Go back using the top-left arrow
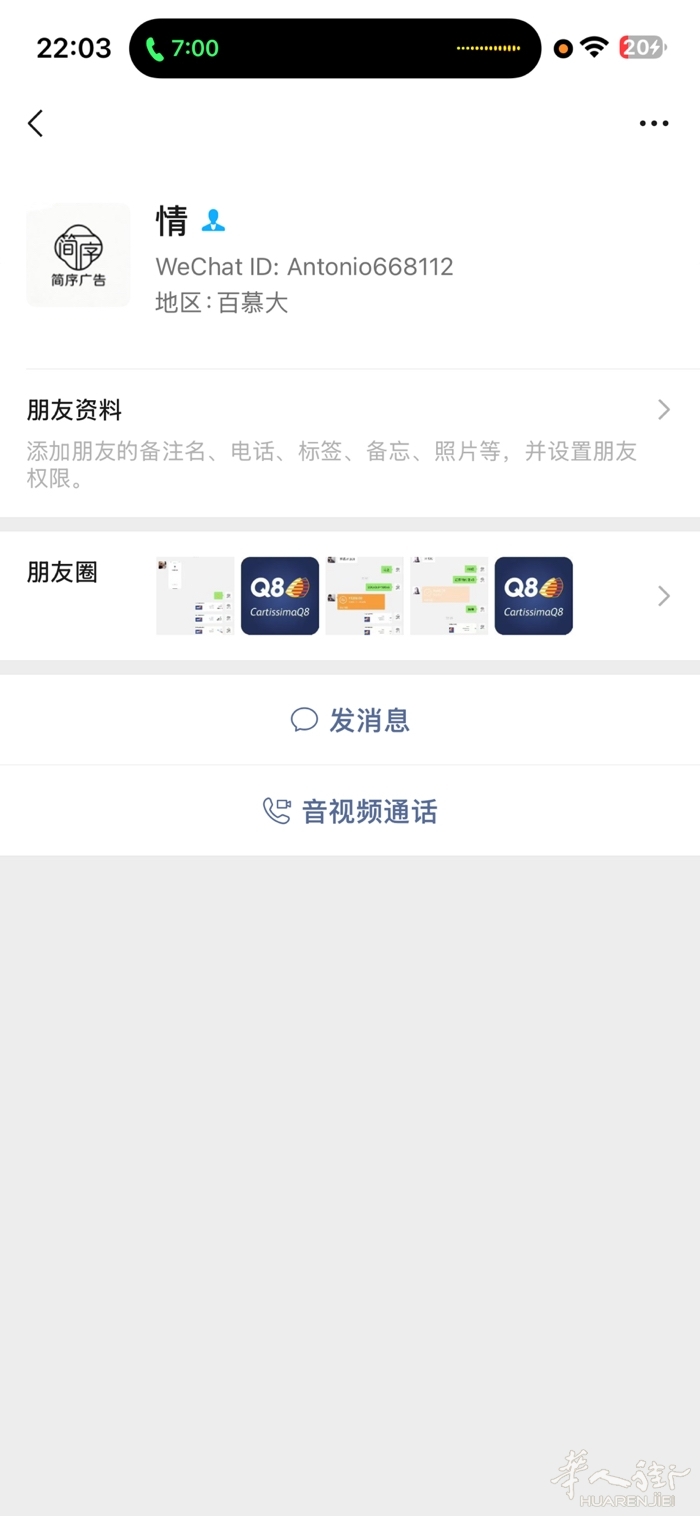 click(x=36, y=124)
